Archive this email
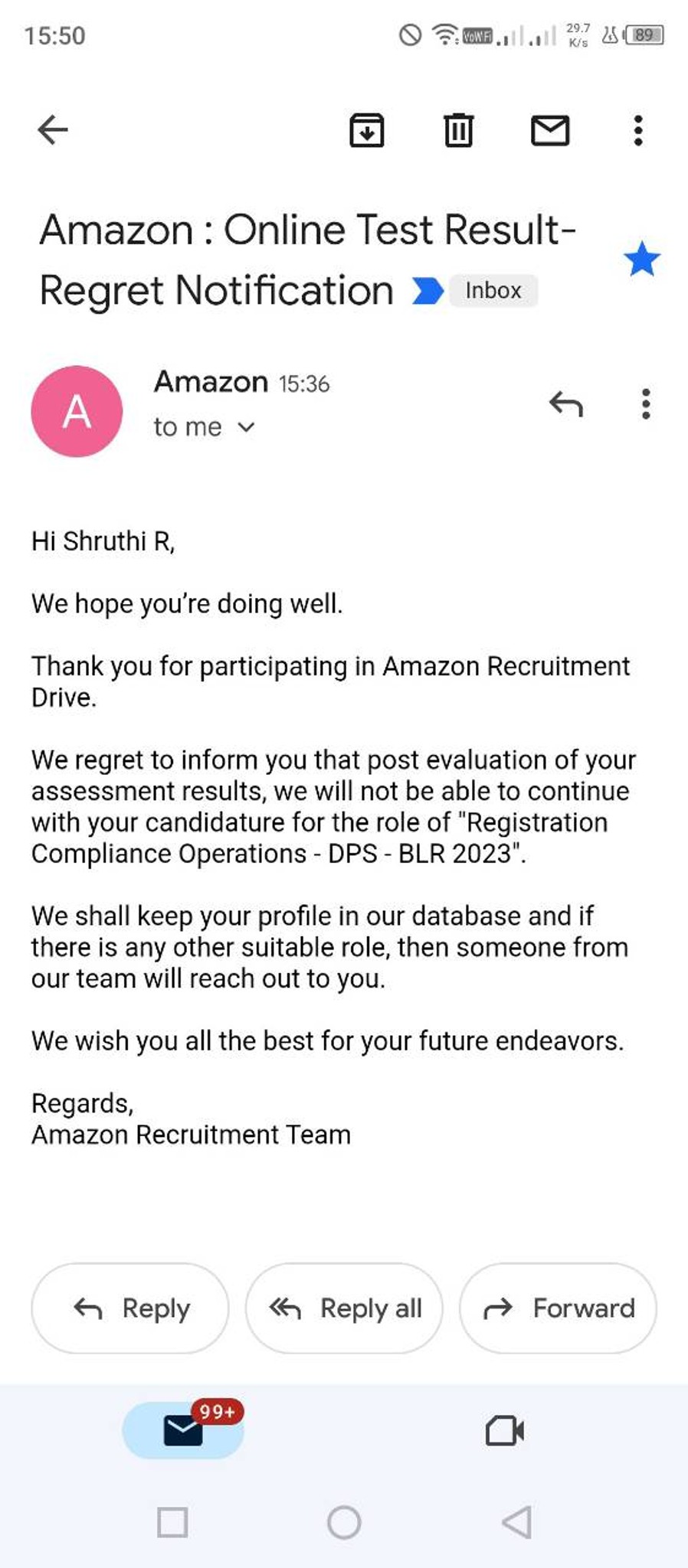This screenshot has height=1568, width=688. click(x=367, y=130)
